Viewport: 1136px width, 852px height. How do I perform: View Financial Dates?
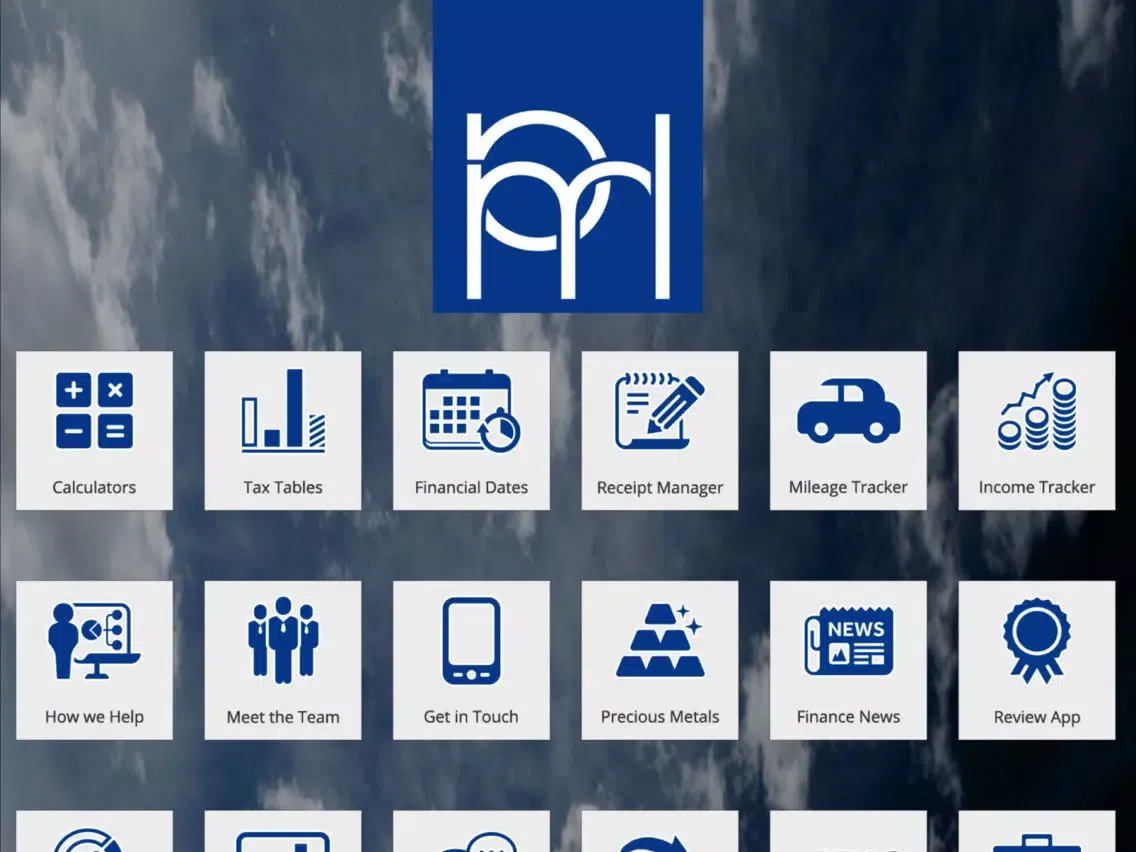click(x=471, y=430)
